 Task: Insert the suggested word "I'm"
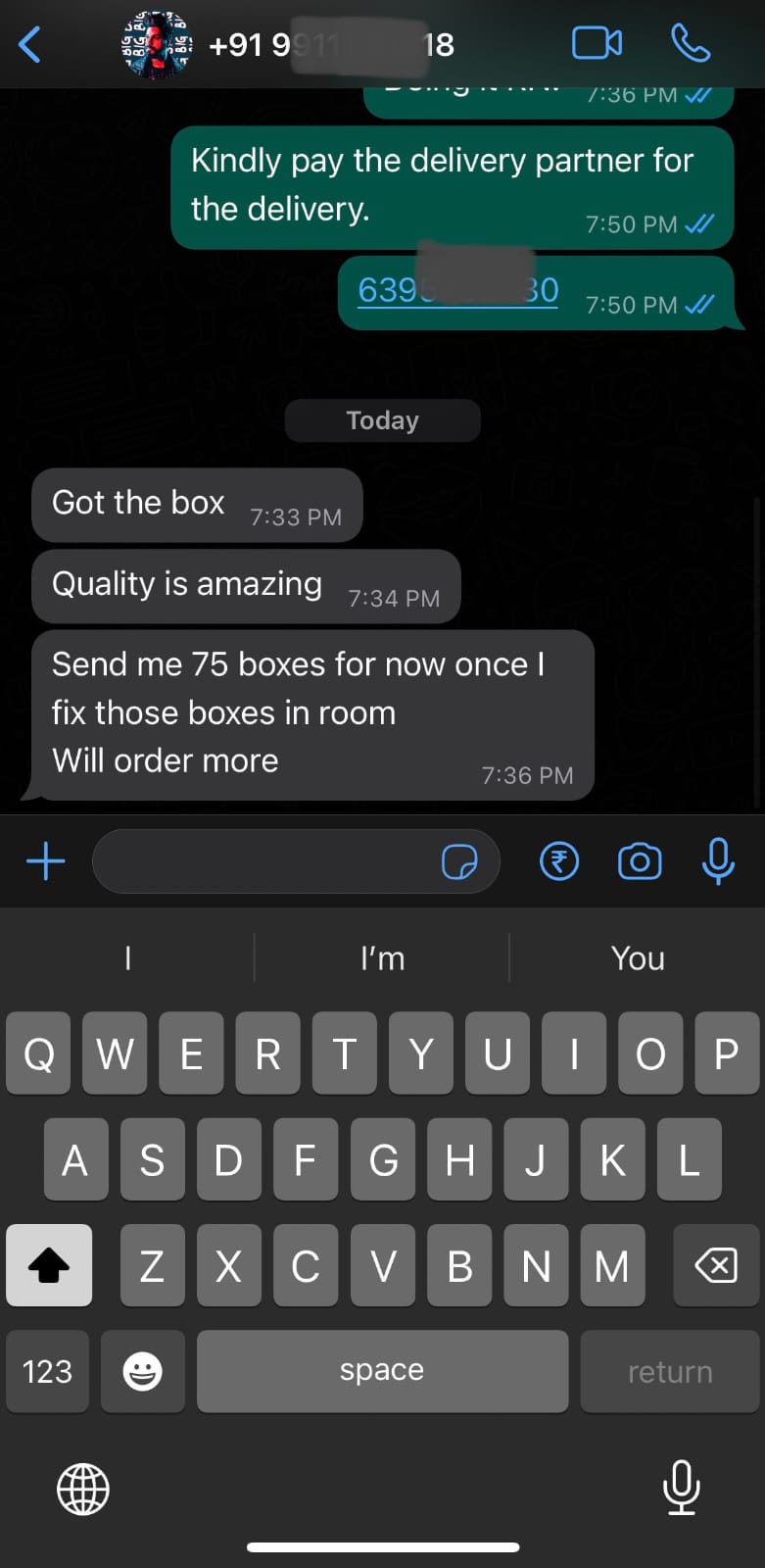click(382, 957)
